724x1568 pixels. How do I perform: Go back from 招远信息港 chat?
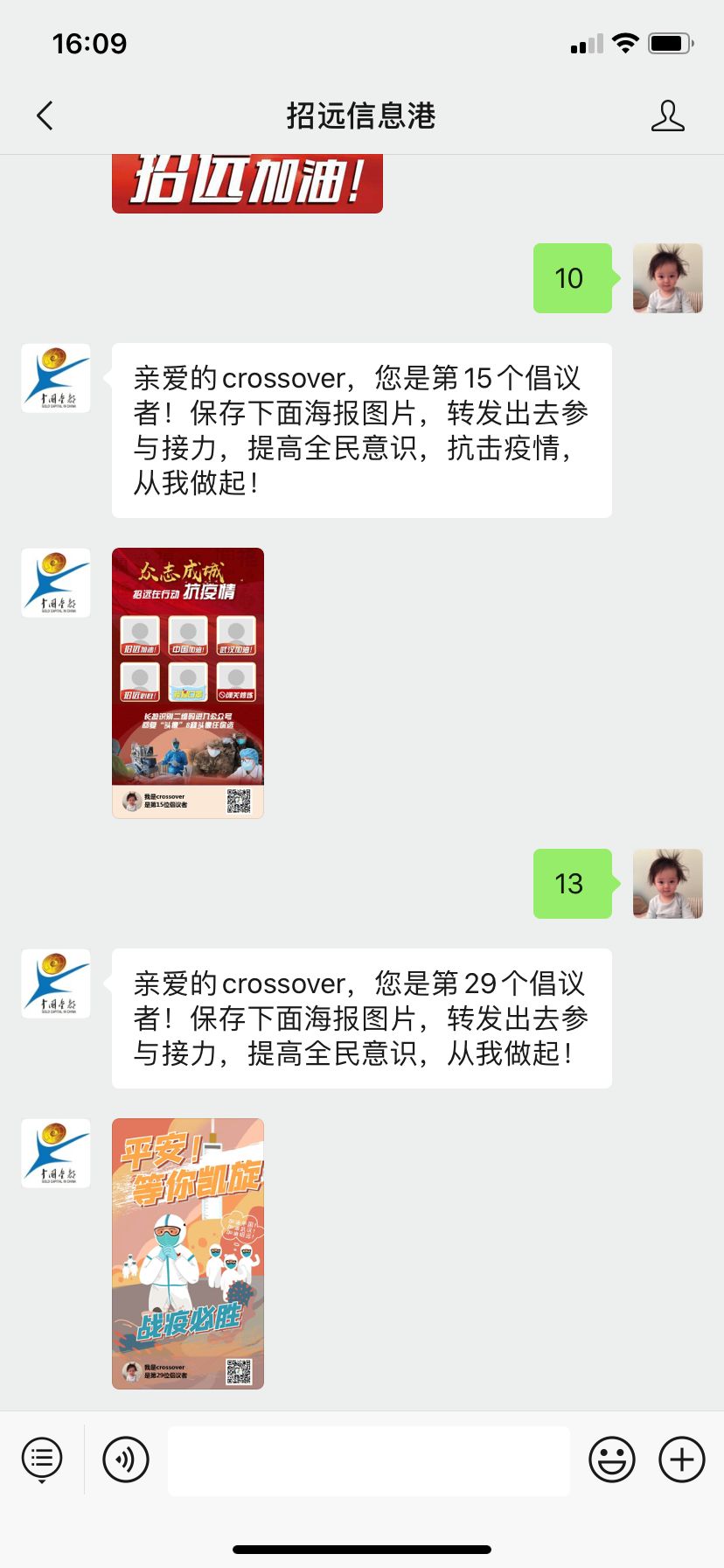click(45, 115)
